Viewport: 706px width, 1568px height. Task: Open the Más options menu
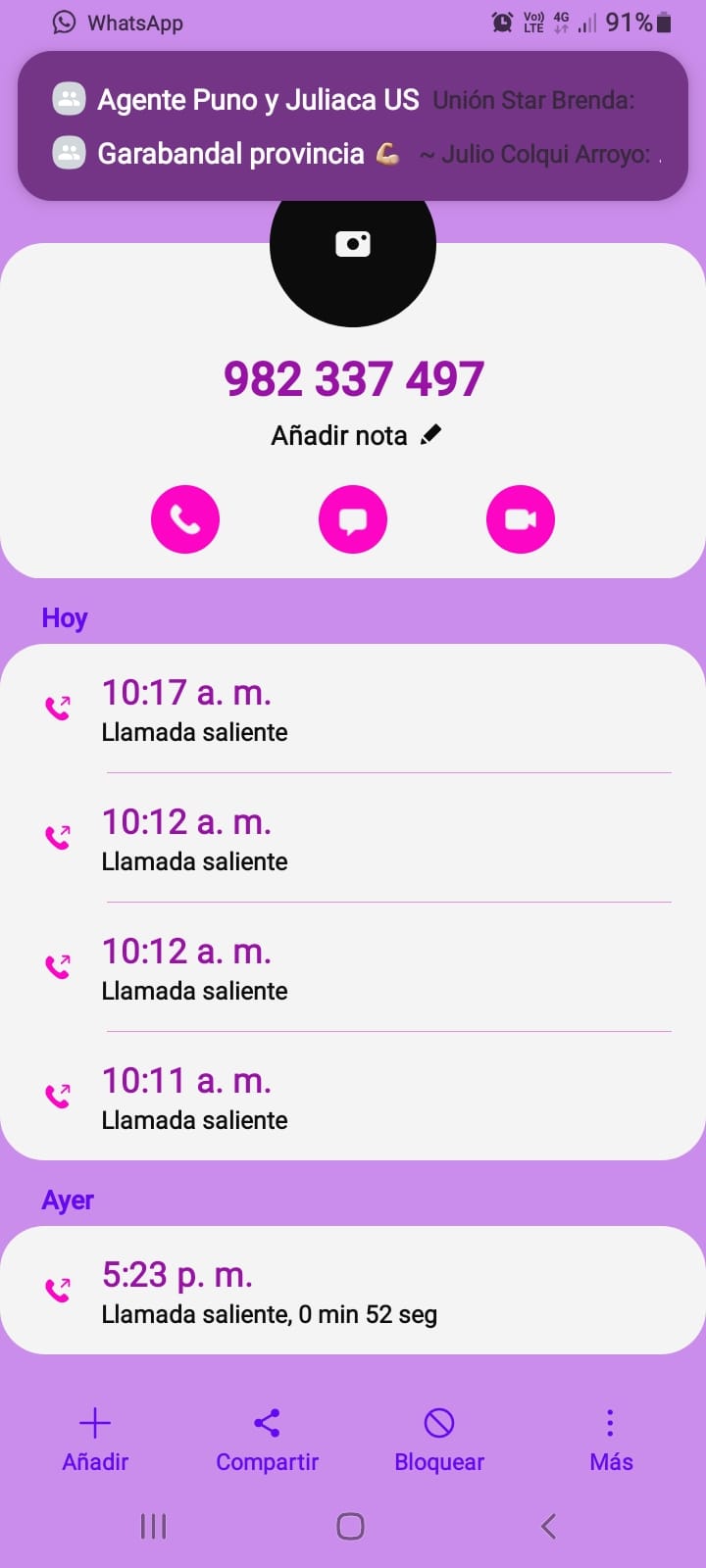(611, 1441)
